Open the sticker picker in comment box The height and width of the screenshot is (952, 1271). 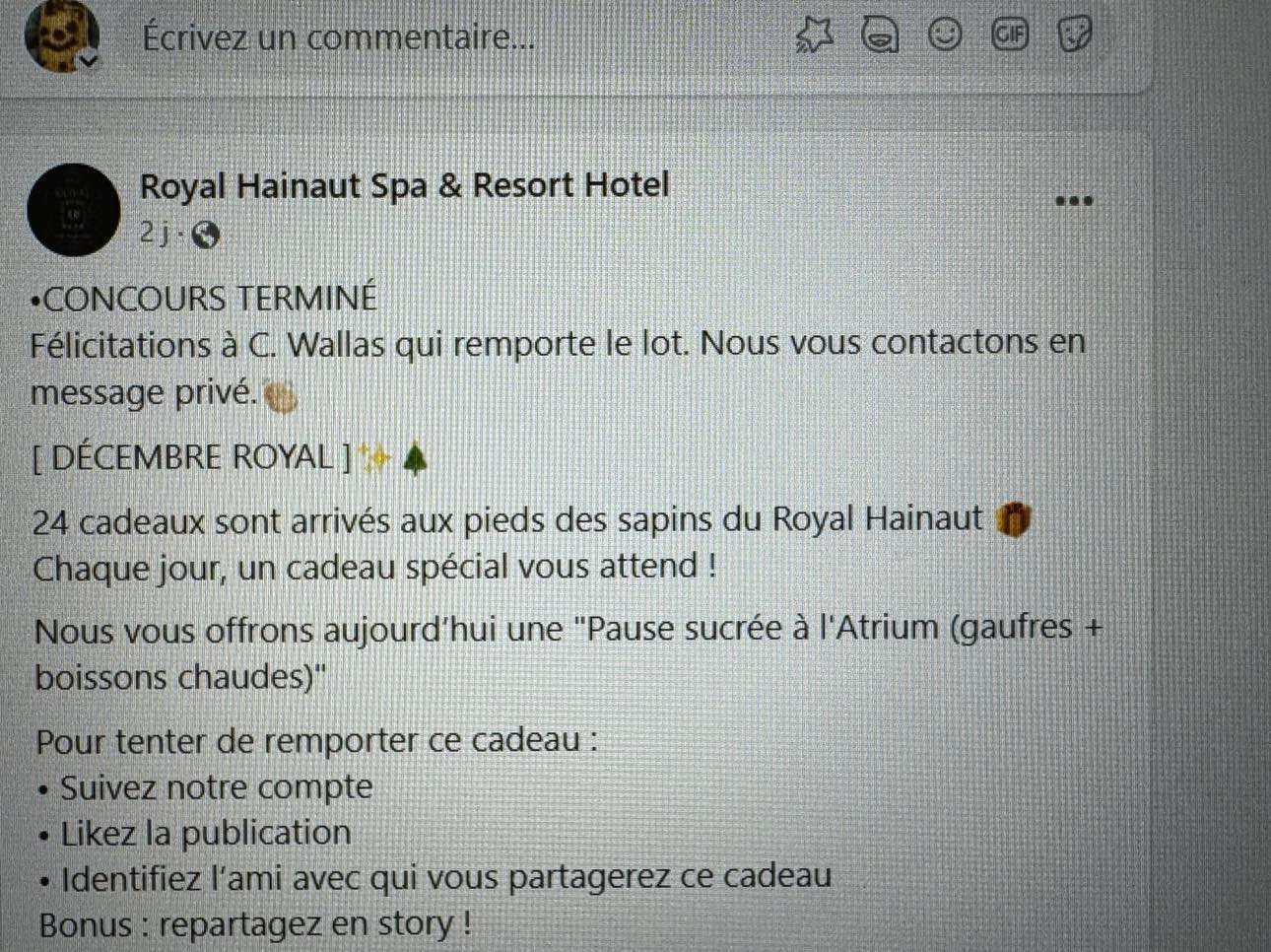click(x=1074, y=35)
